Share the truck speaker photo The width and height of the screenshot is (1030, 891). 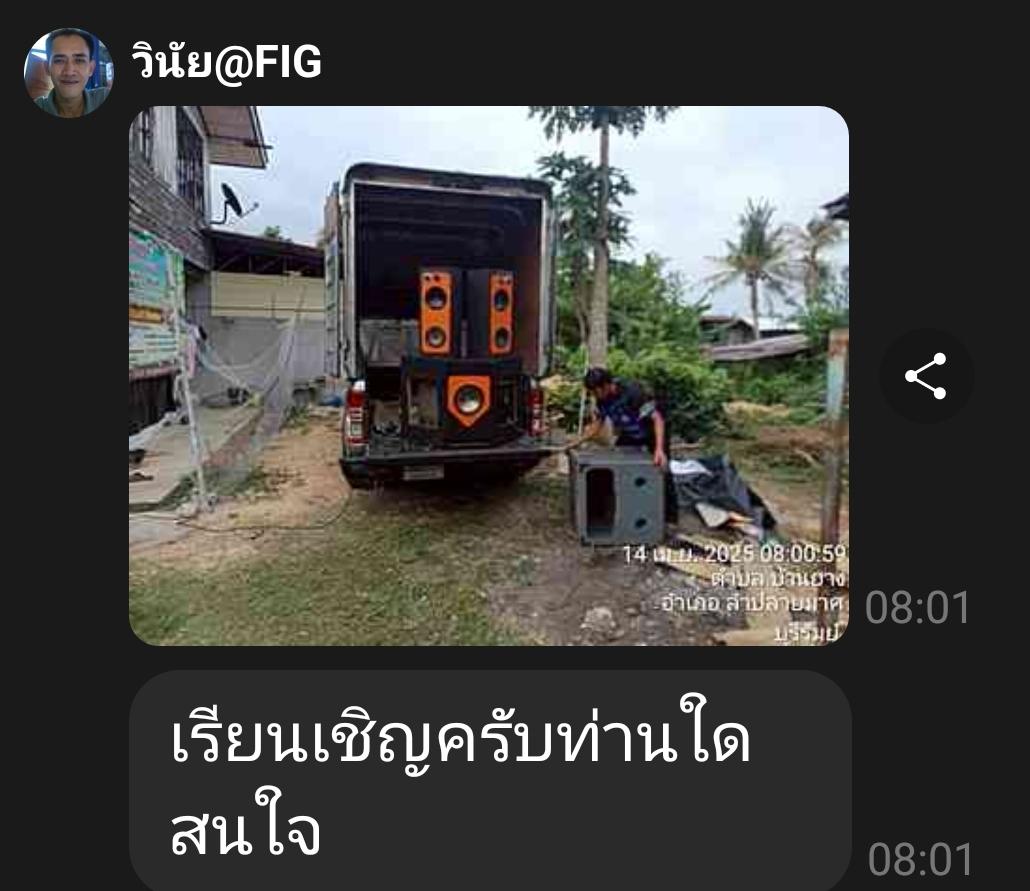(x=926, y=376)
